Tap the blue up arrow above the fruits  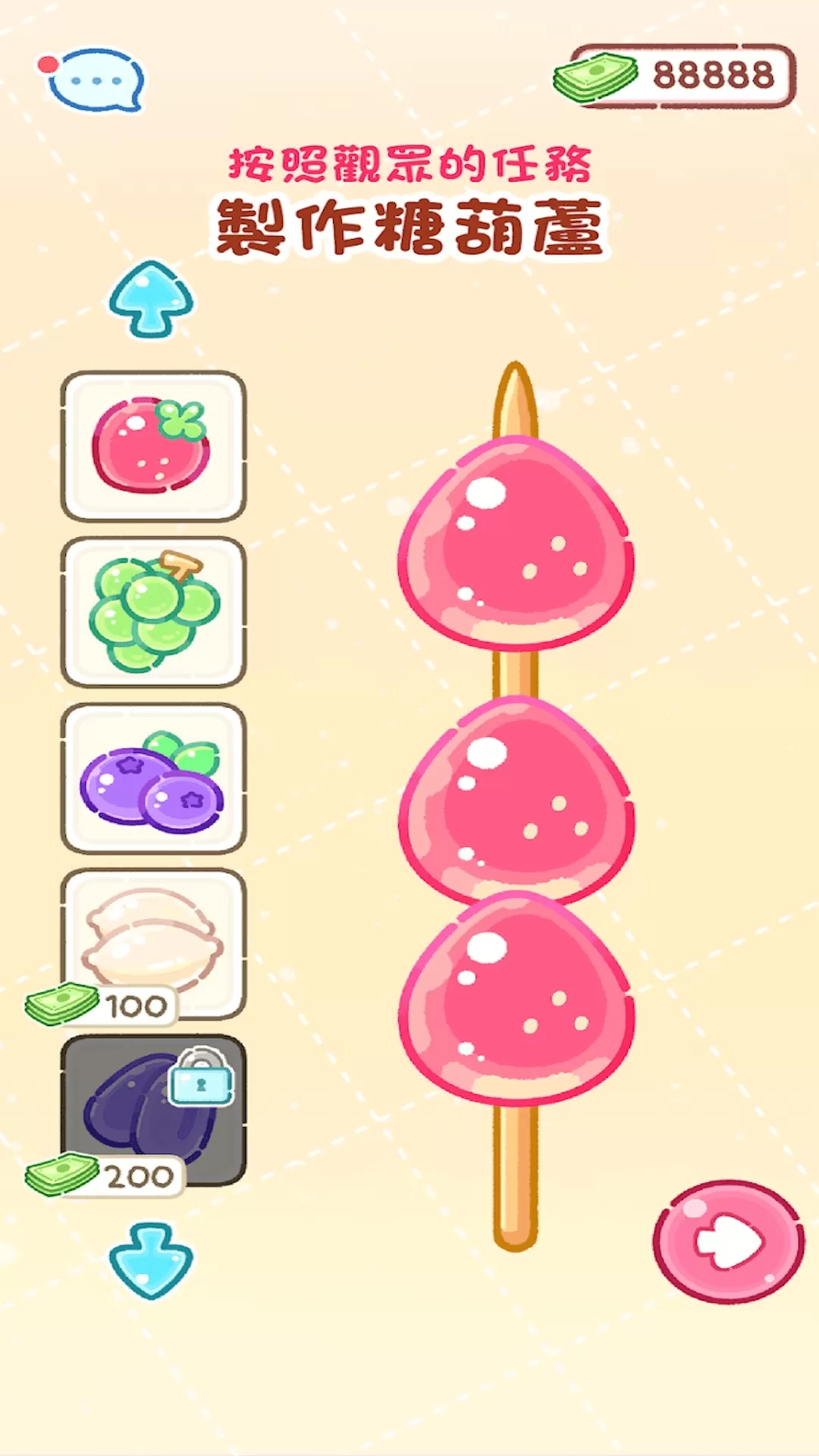click(x=151, y=300)
